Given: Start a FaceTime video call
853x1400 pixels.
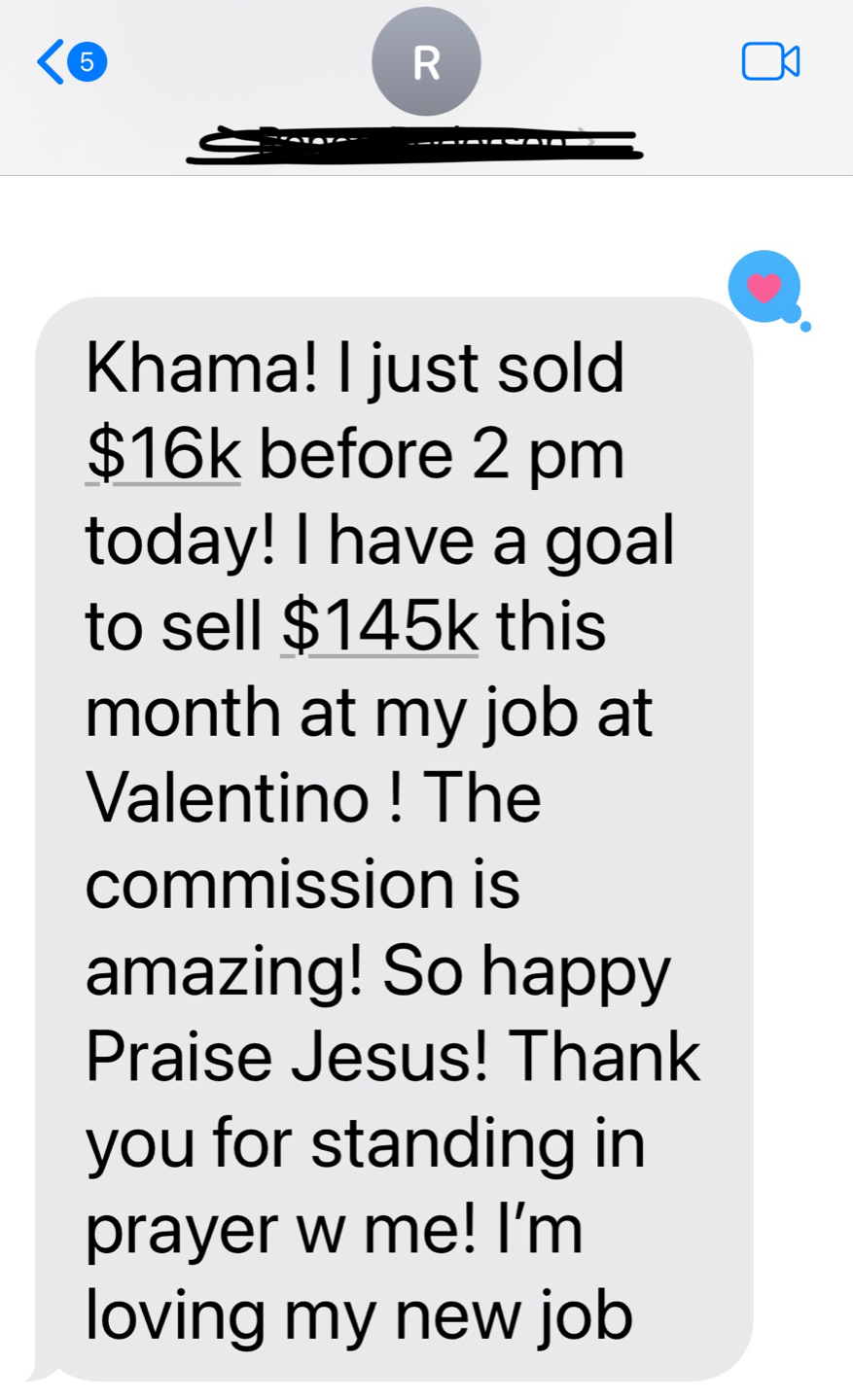Looking at the screenshot, I should click(770, 62).
